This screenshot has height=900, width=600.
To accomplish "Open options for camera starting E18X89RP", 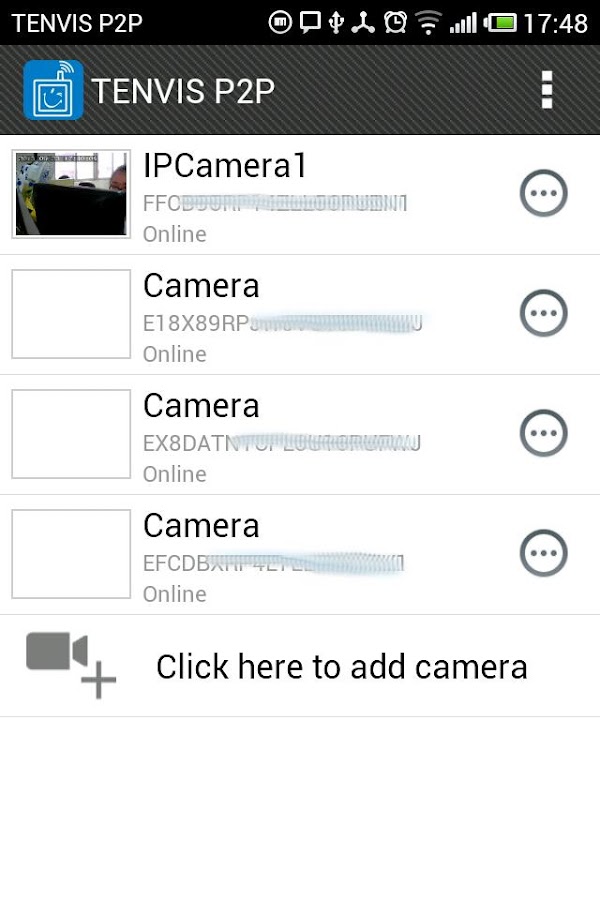I will click(544, 314).
